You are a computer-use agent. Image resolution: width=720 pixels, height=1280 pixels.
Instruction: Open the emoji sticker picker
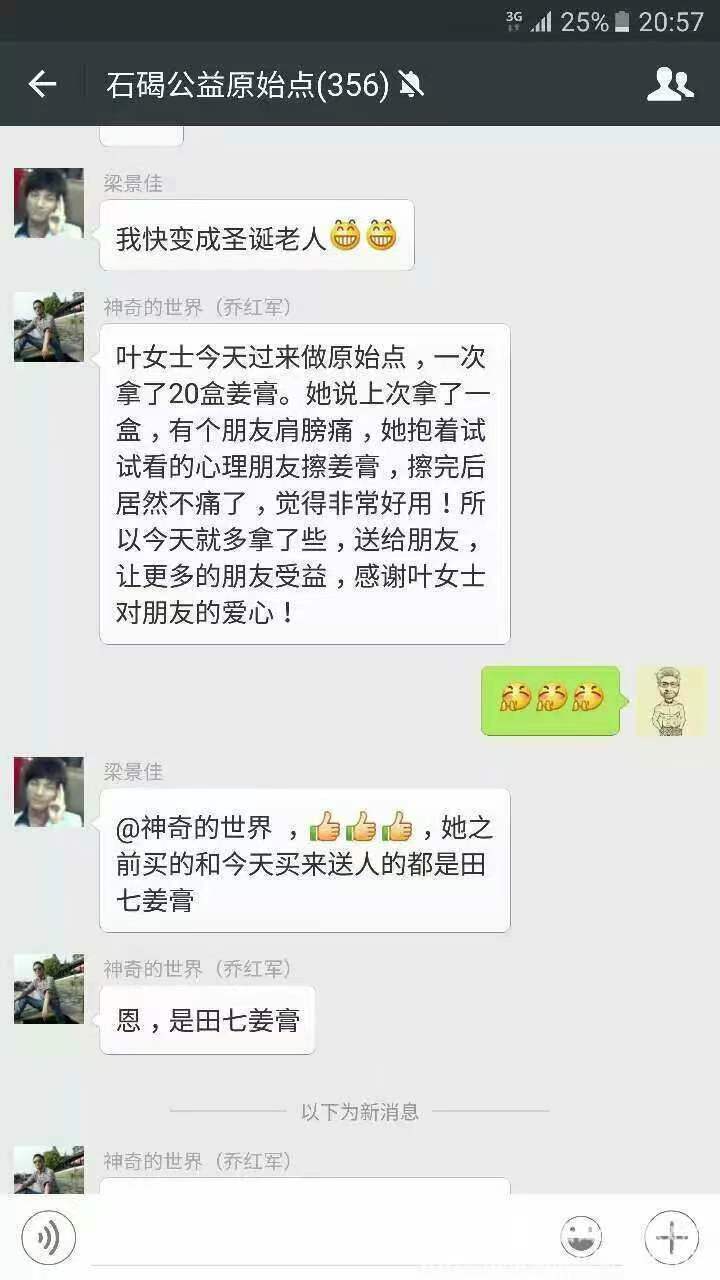pyautogui.click(x=581, y=1238)
